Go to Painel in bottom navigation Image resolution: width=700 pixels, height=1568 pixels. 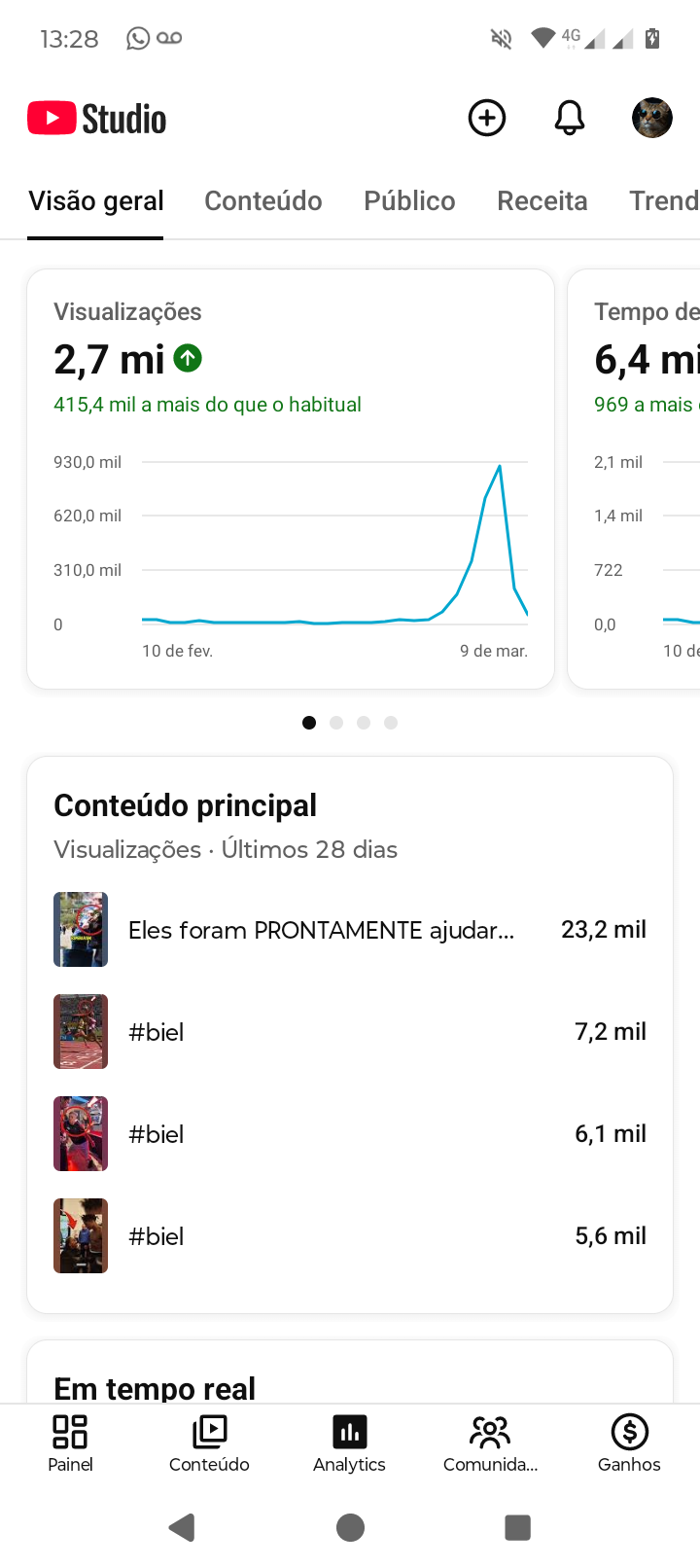tap(70, 1443)
